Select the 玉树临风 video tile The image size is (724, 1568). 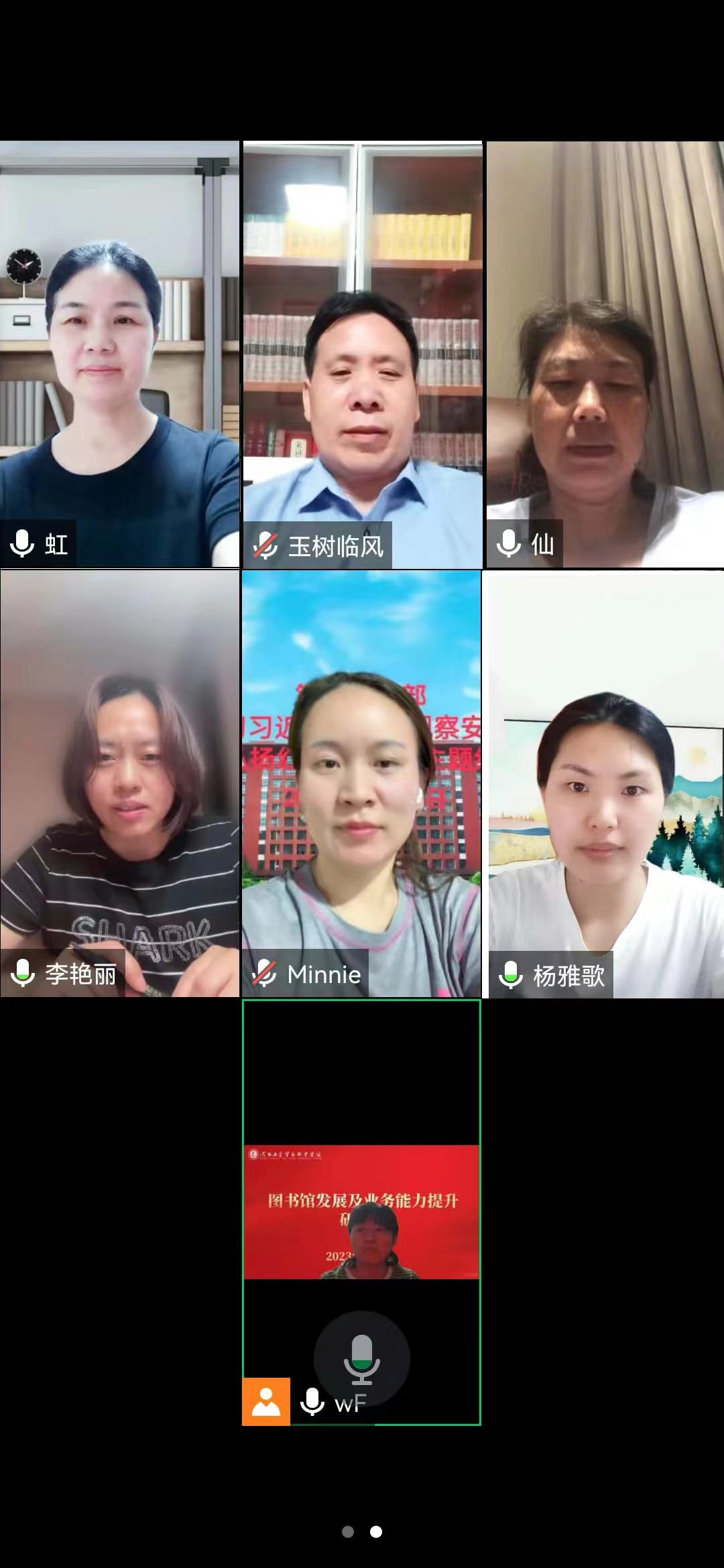362,354
